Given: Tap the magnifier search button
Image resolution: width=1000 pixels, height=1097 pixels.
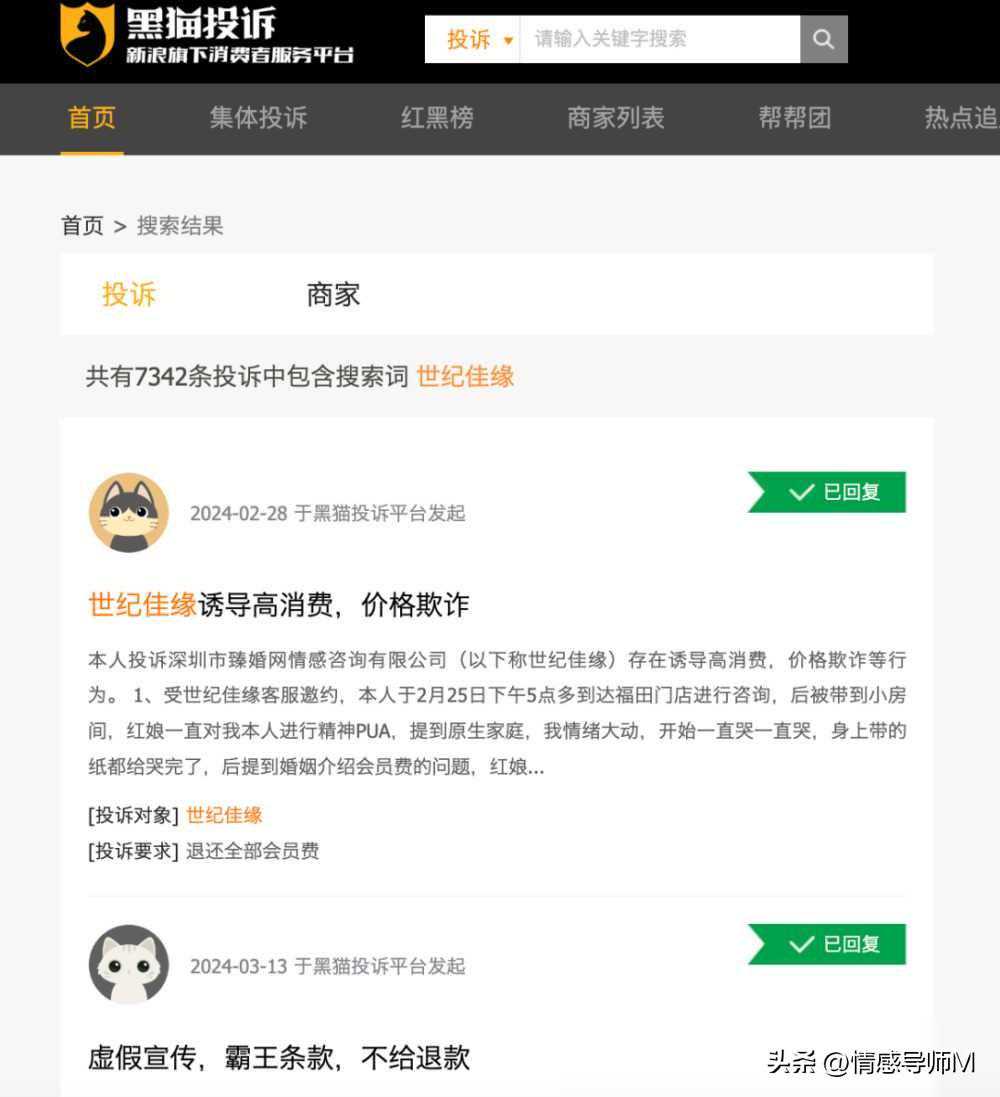Looking at the screenshot, I should (x=823, y=40).
